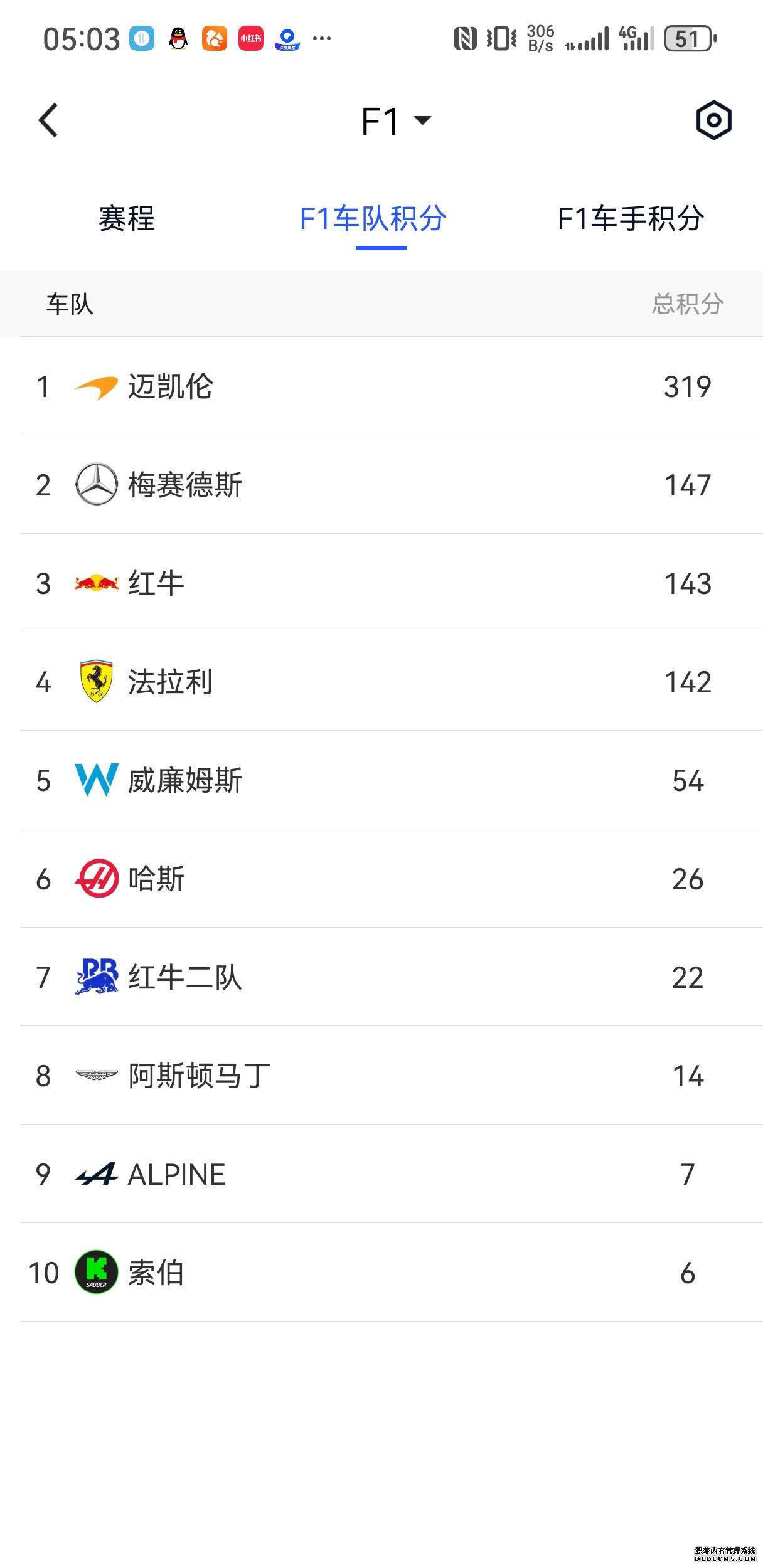Open the 红牛二队 team row
This screenshot has height=1568, width=763.
[x=381, y=977]
